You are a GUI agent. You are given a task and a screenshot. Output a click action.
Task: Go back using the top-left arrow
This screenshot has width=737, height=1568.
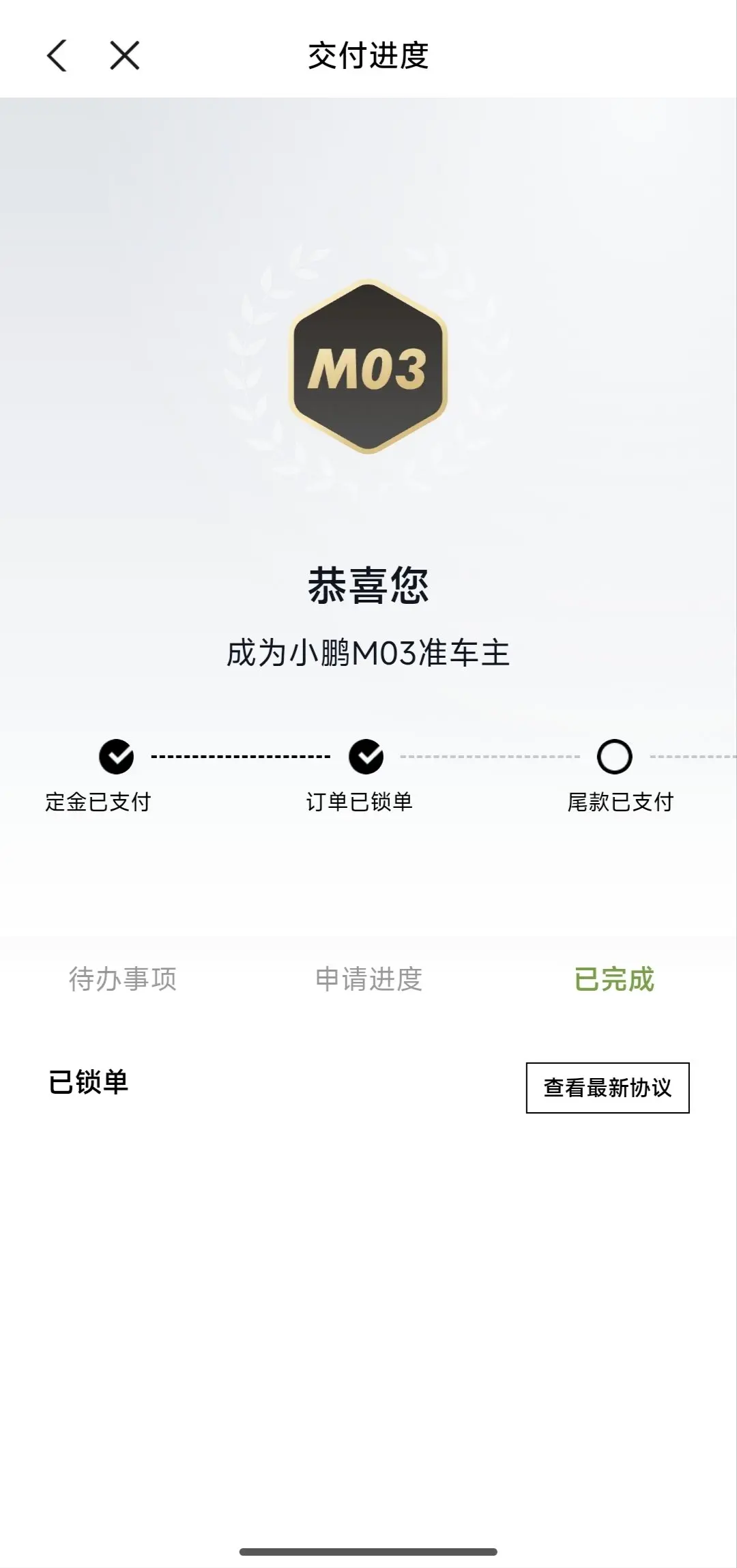pyautogui.click(x=57, y=55)
